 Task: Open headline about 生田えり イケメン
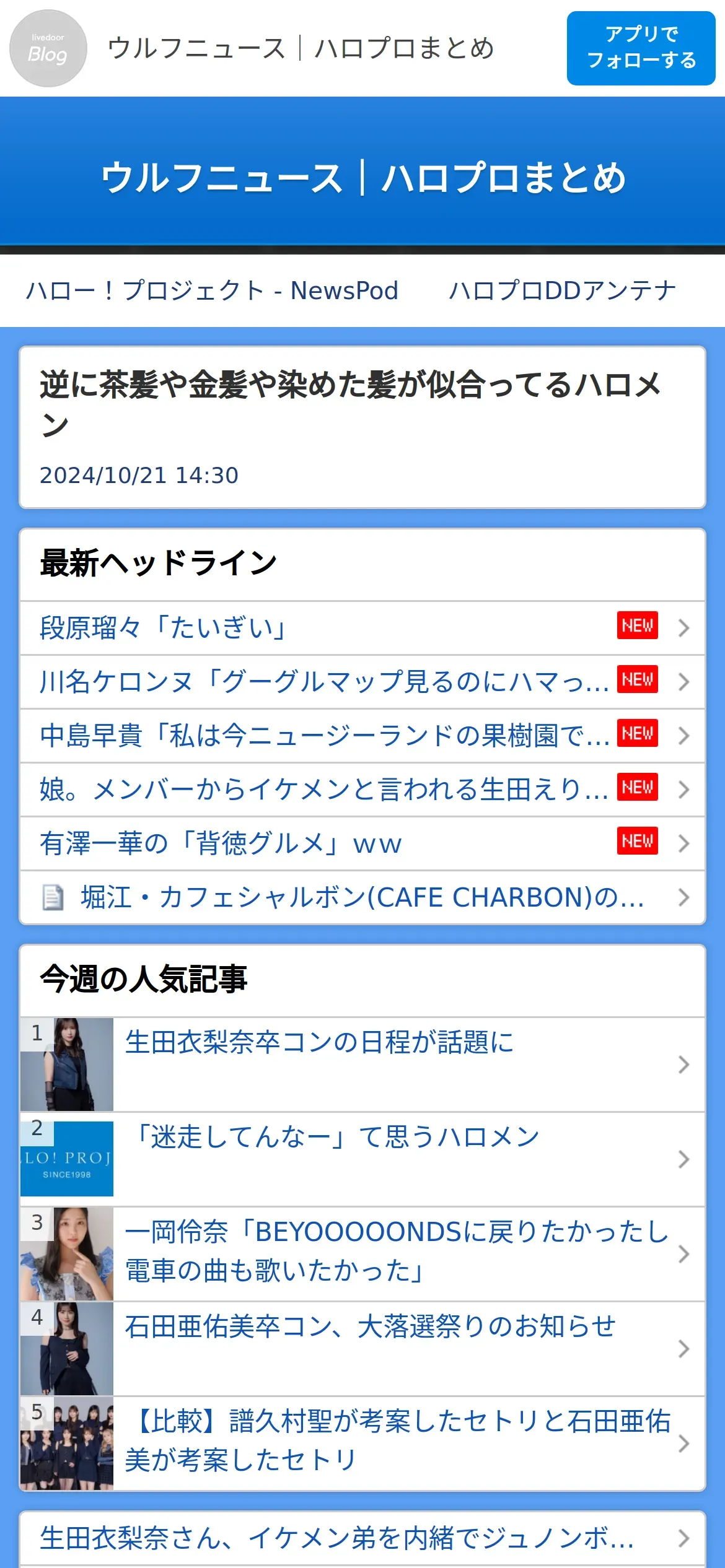[322, 789]
